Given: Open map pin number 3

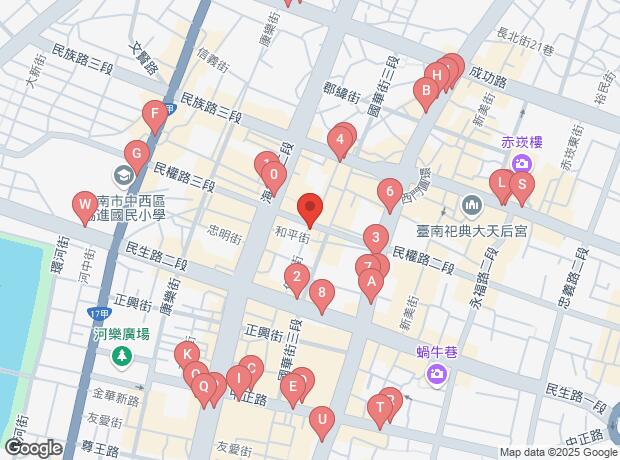Looking at the screenshot, I should tap(374, 238).
